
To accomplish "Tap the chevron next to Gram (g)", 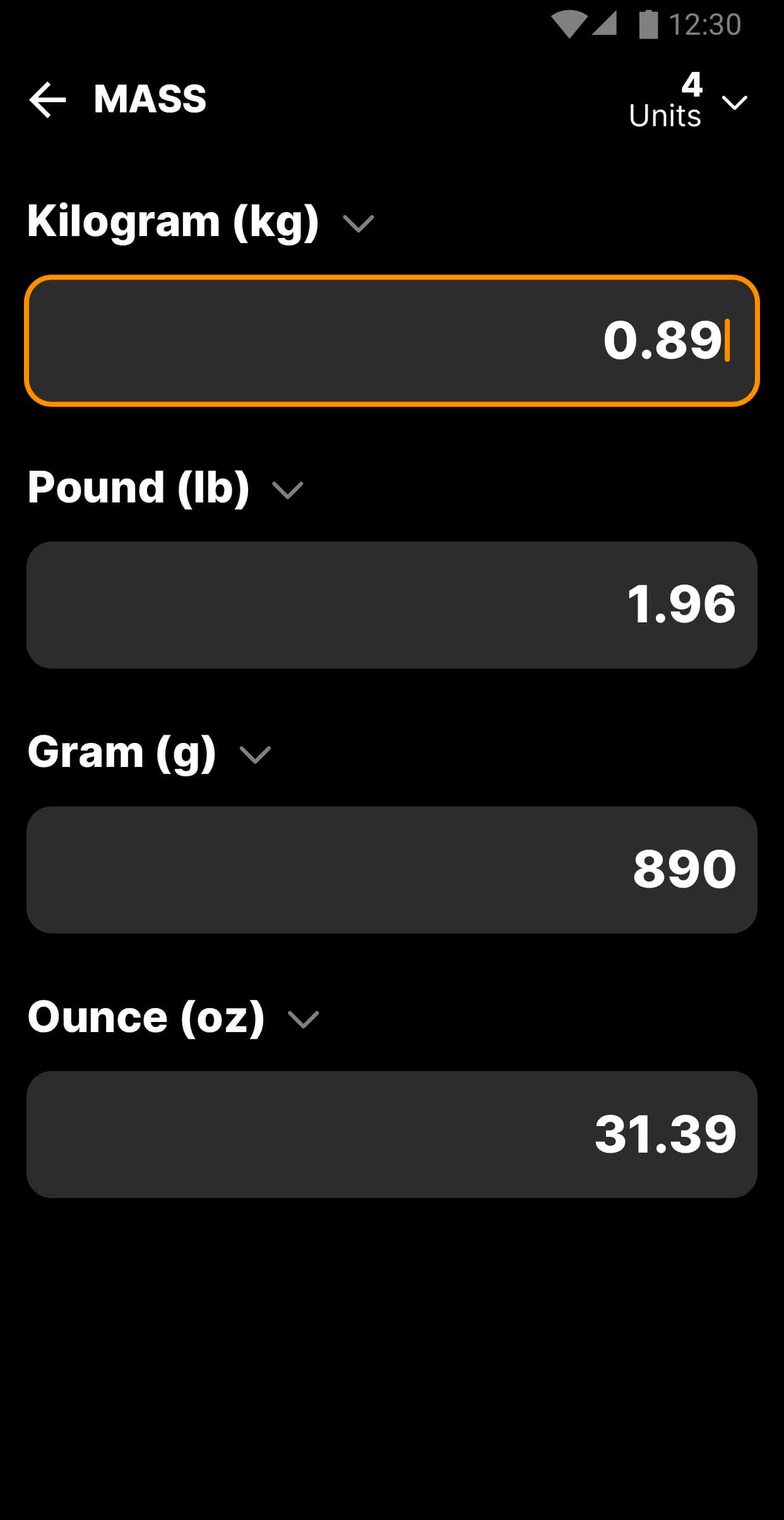I will click(x=255, y=755).
